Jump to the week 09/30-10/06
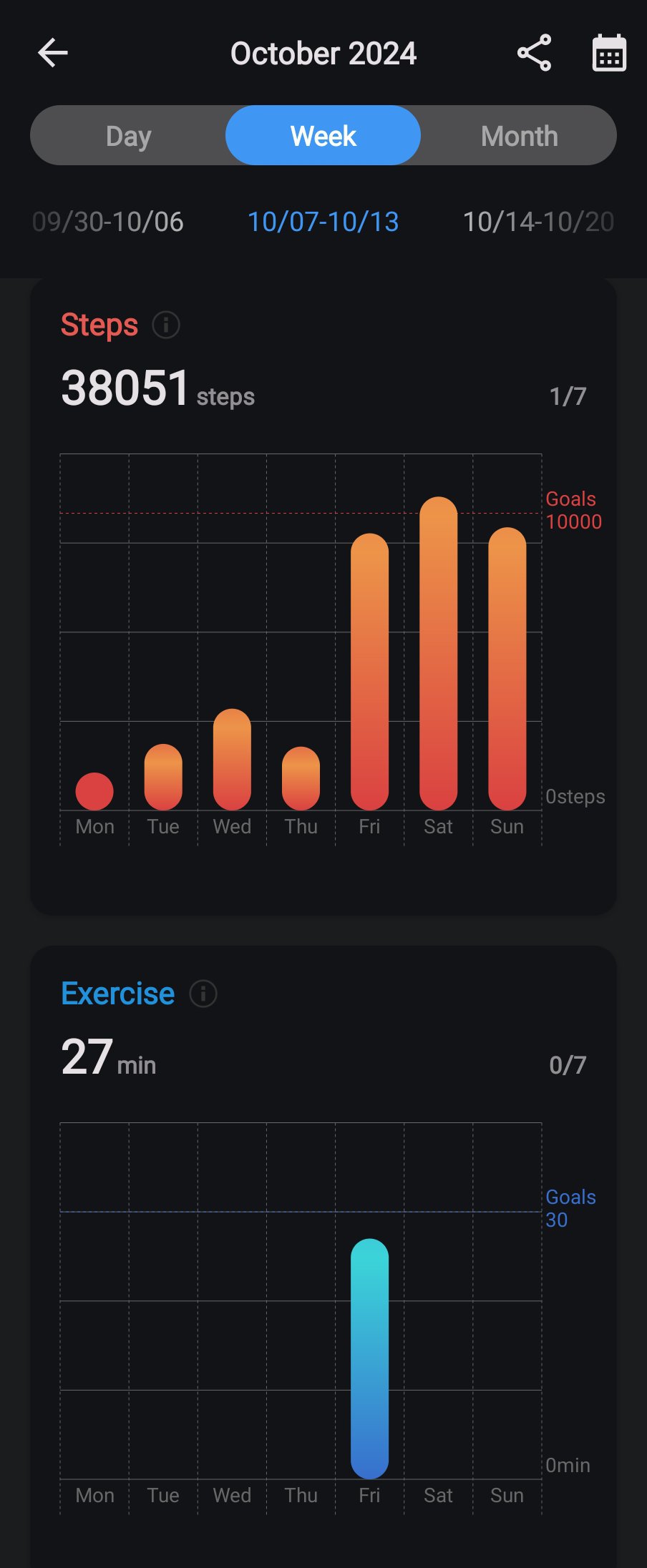 108,222
